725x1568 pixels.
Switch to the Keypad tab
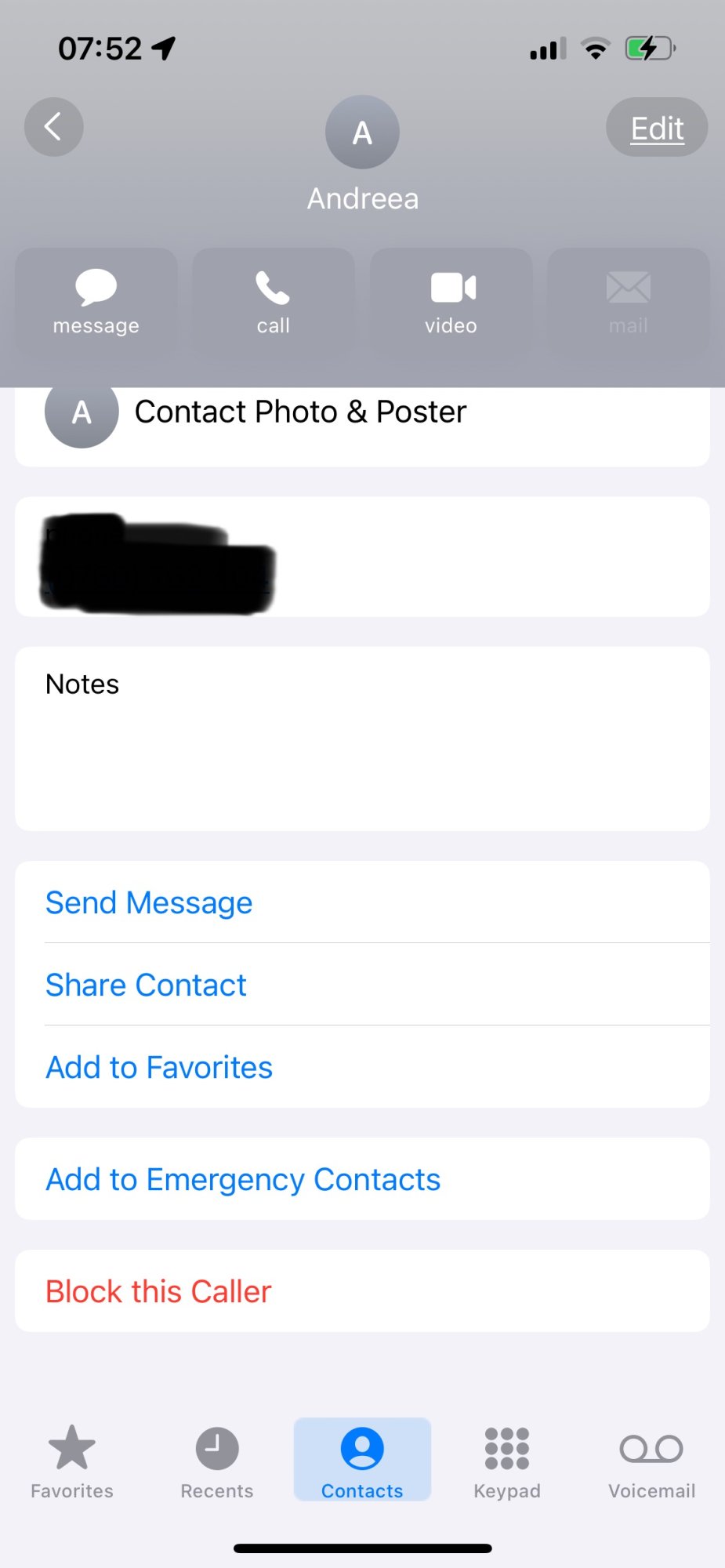[x=507, y=1461]
